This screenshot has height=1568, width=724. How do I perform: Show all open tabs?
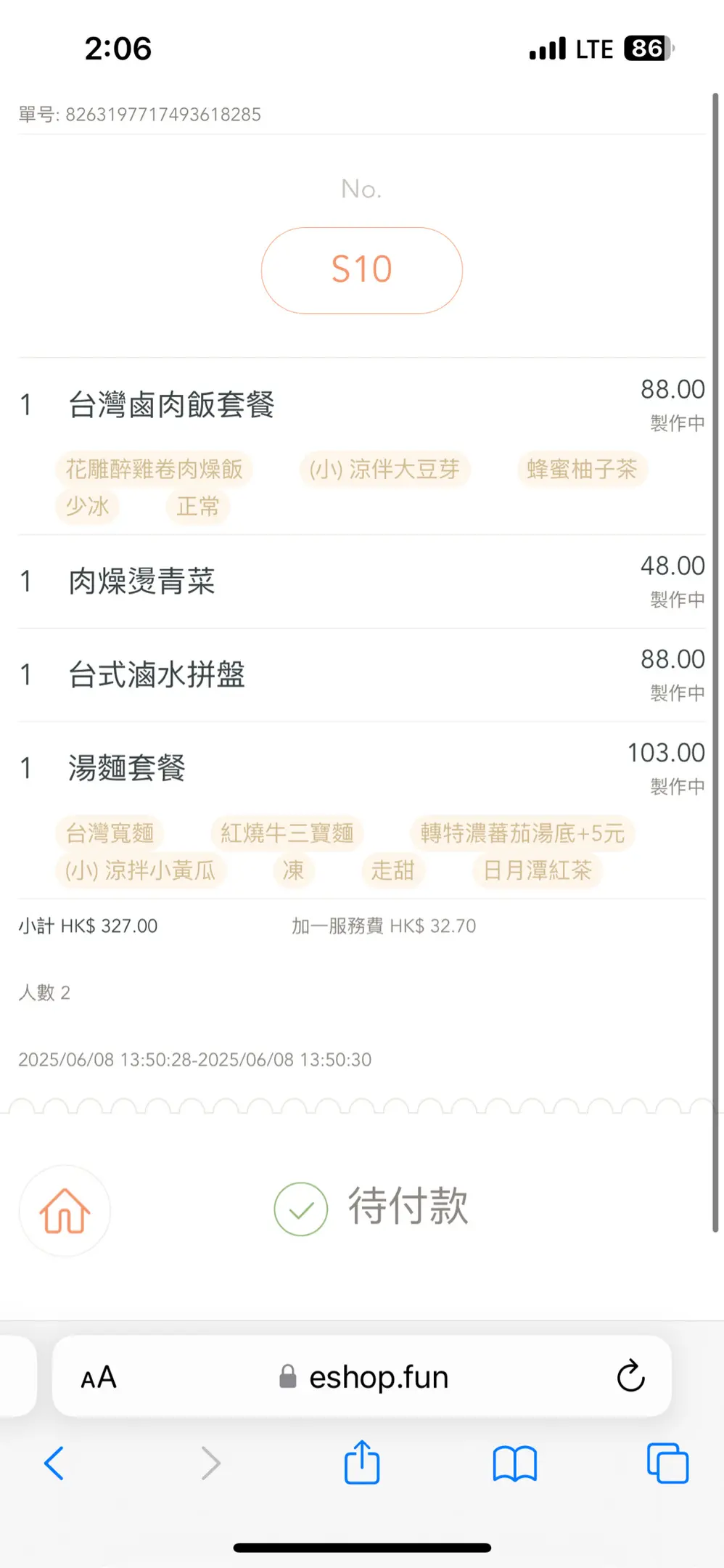point(667,1463)
